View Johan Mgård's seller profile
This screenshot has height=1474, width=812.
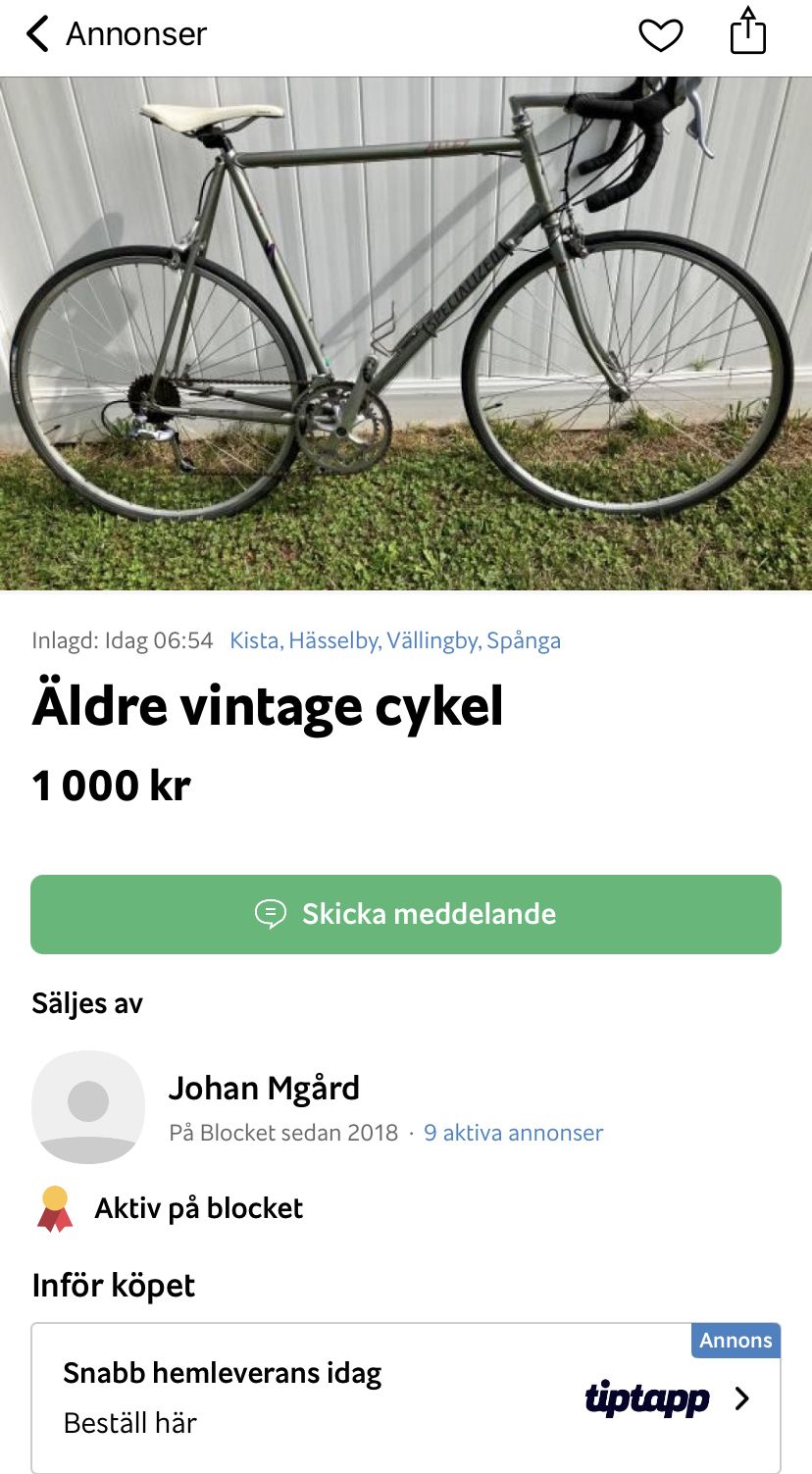coord(264,1089)
